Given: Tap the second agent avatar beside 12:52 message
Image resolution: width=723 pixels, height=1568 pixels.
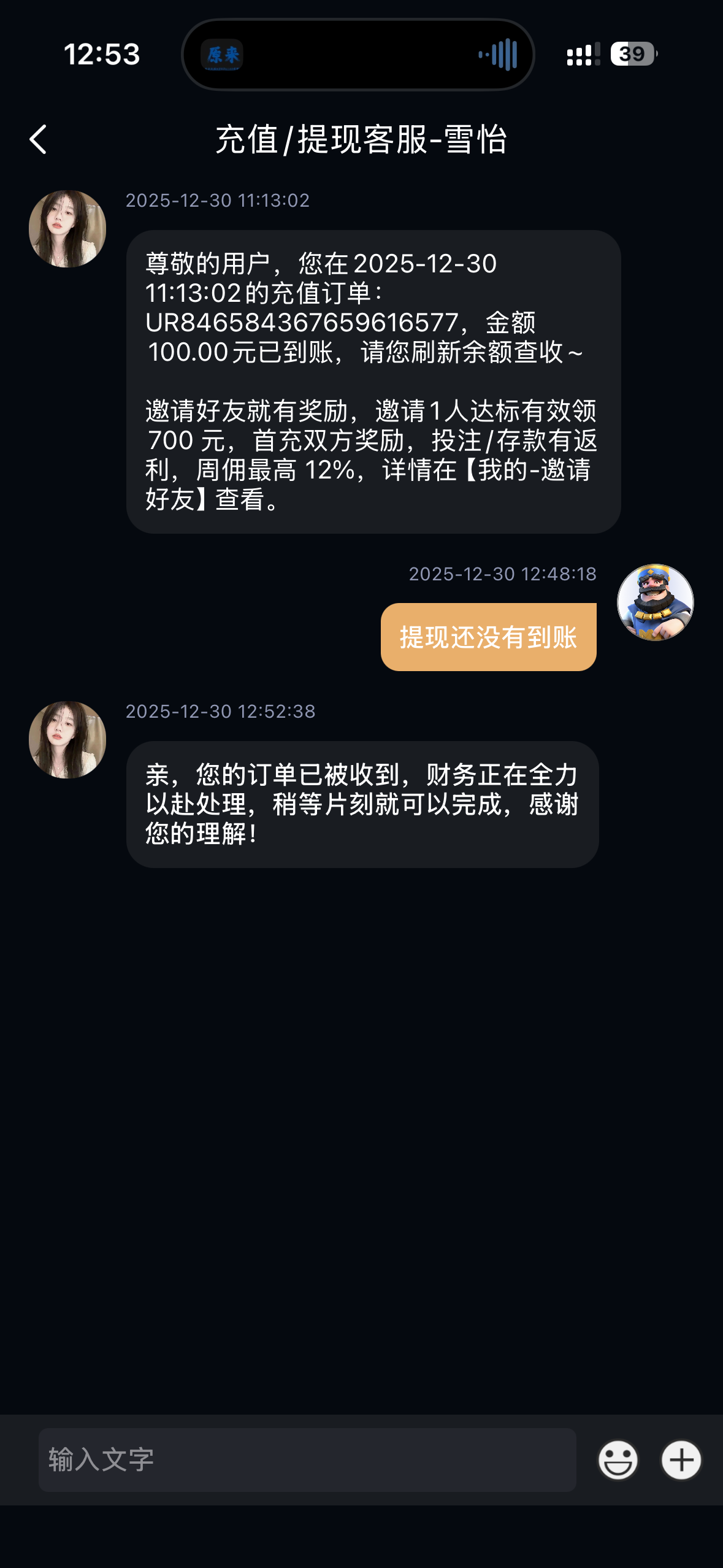Looking at the screenshot, I should pos(67,739).
